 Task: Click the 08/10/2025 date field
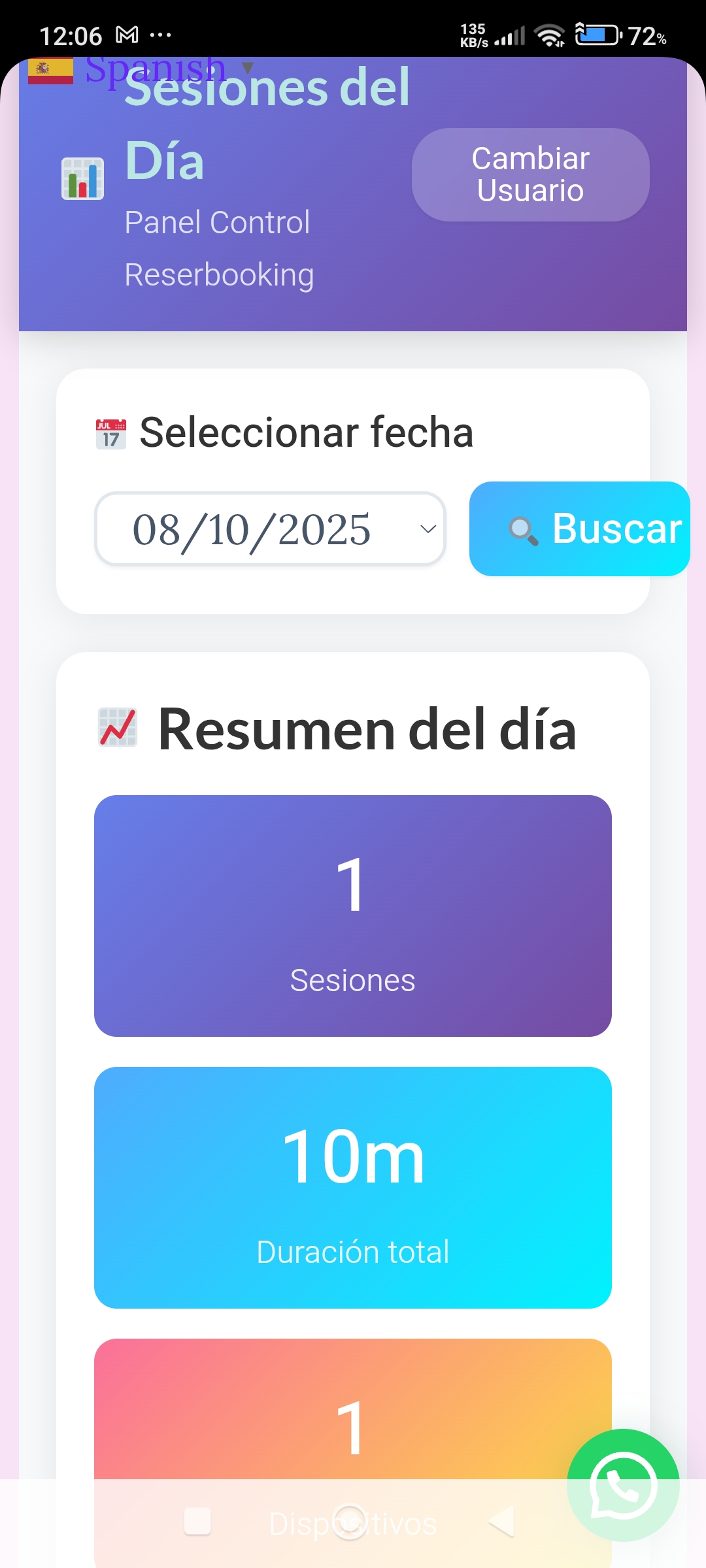click(x=270, y=530)
